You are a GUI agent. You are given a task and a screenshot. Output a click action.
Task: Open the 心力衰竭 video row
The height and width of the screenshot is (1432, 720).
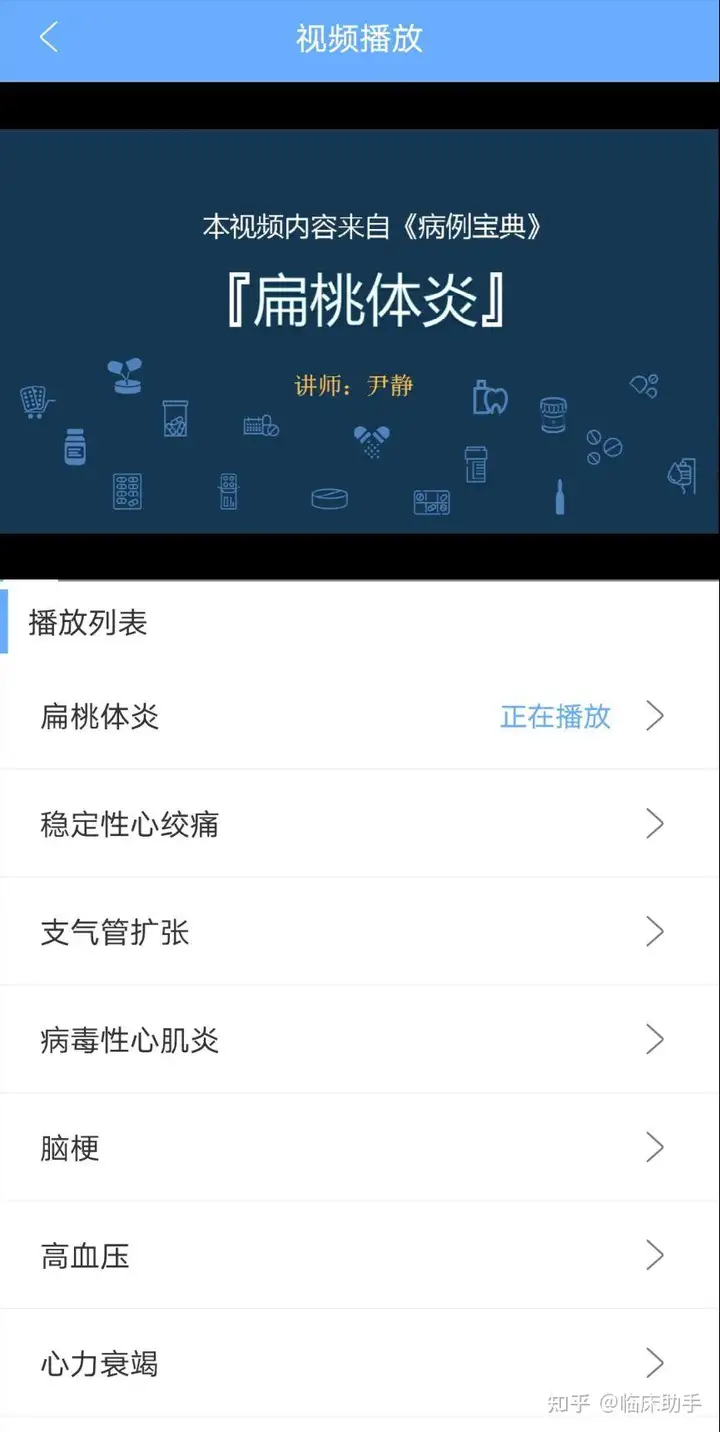(x=360, y=1363)
